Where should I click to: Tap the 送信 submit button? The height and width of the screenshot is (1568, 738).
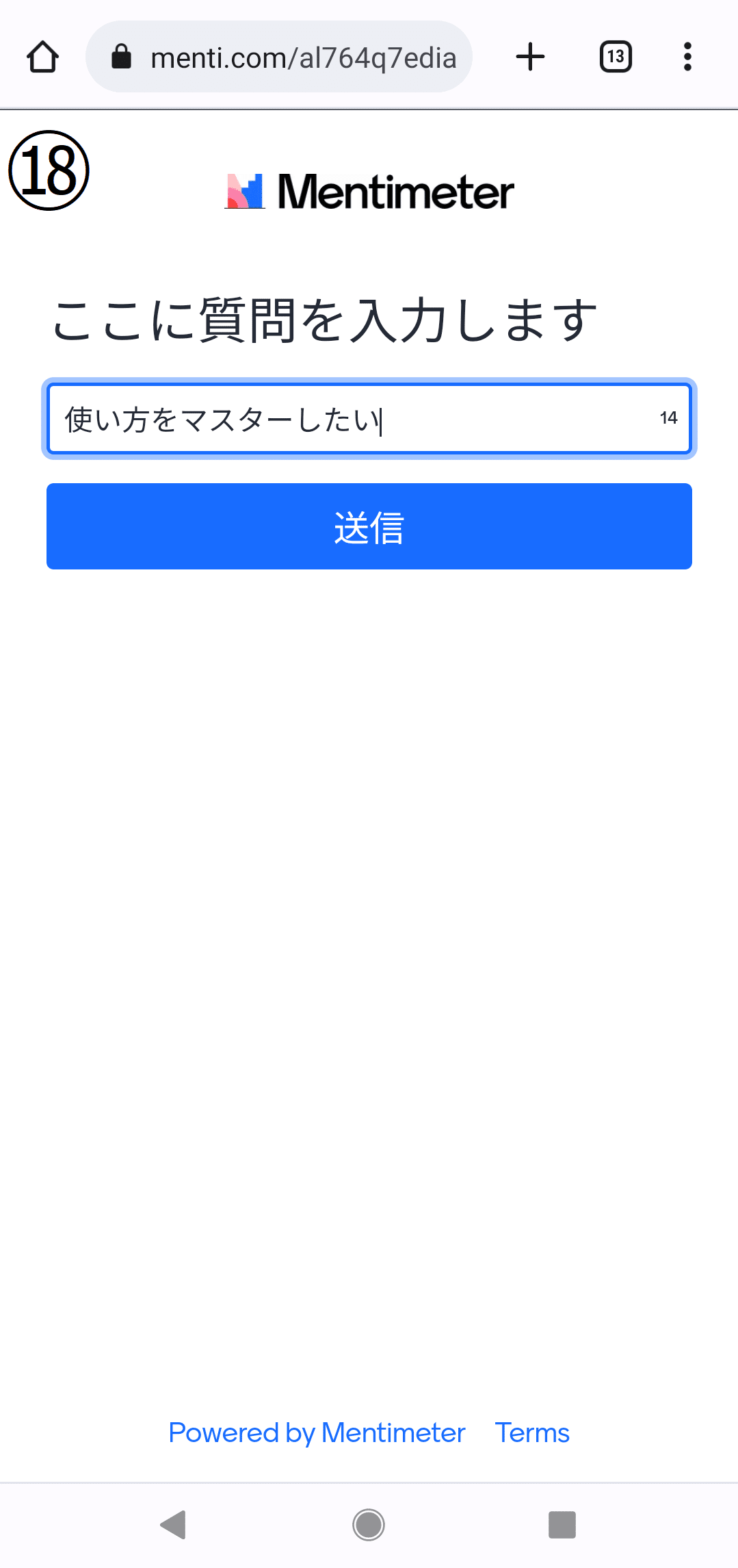[x=369, y=526]
